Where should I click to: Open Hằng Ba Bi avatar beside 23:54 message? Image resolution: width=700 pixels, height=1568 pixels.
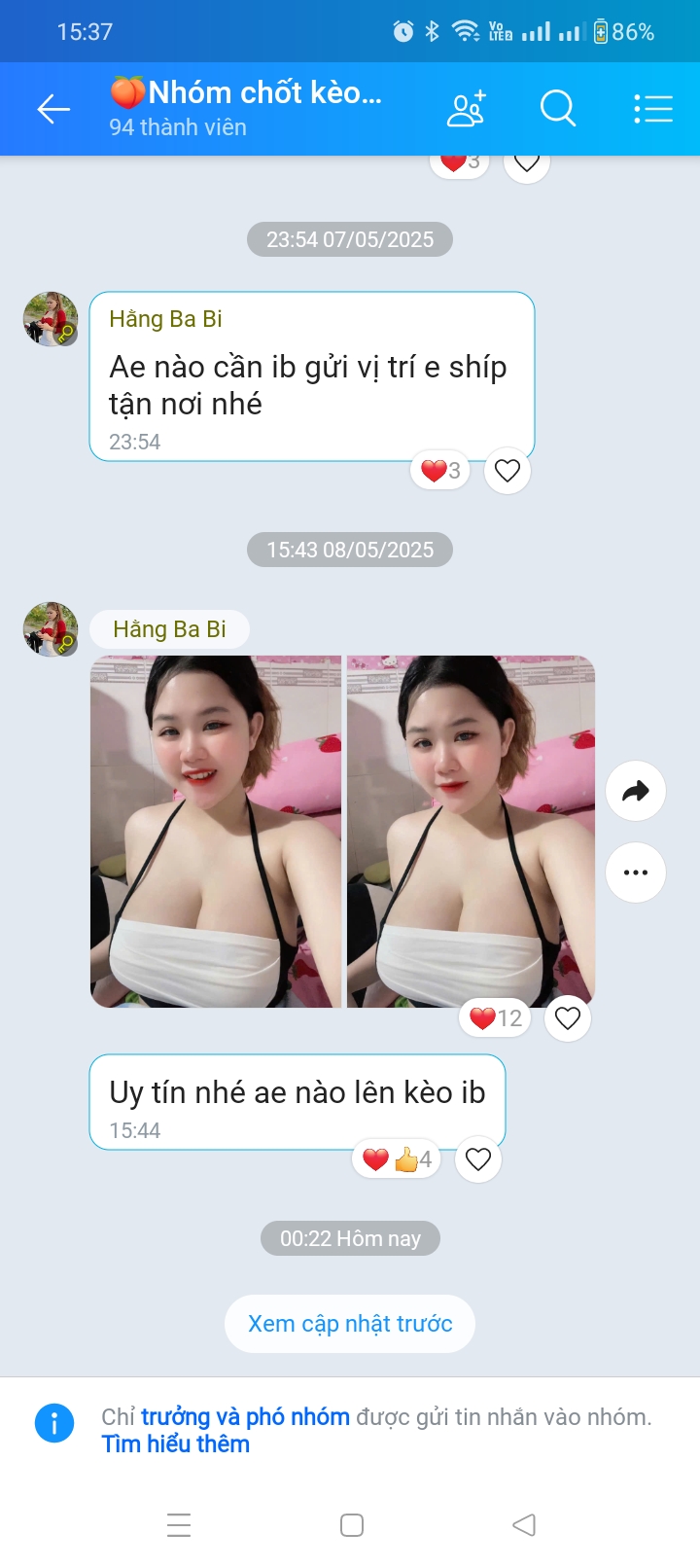point(51,319)
